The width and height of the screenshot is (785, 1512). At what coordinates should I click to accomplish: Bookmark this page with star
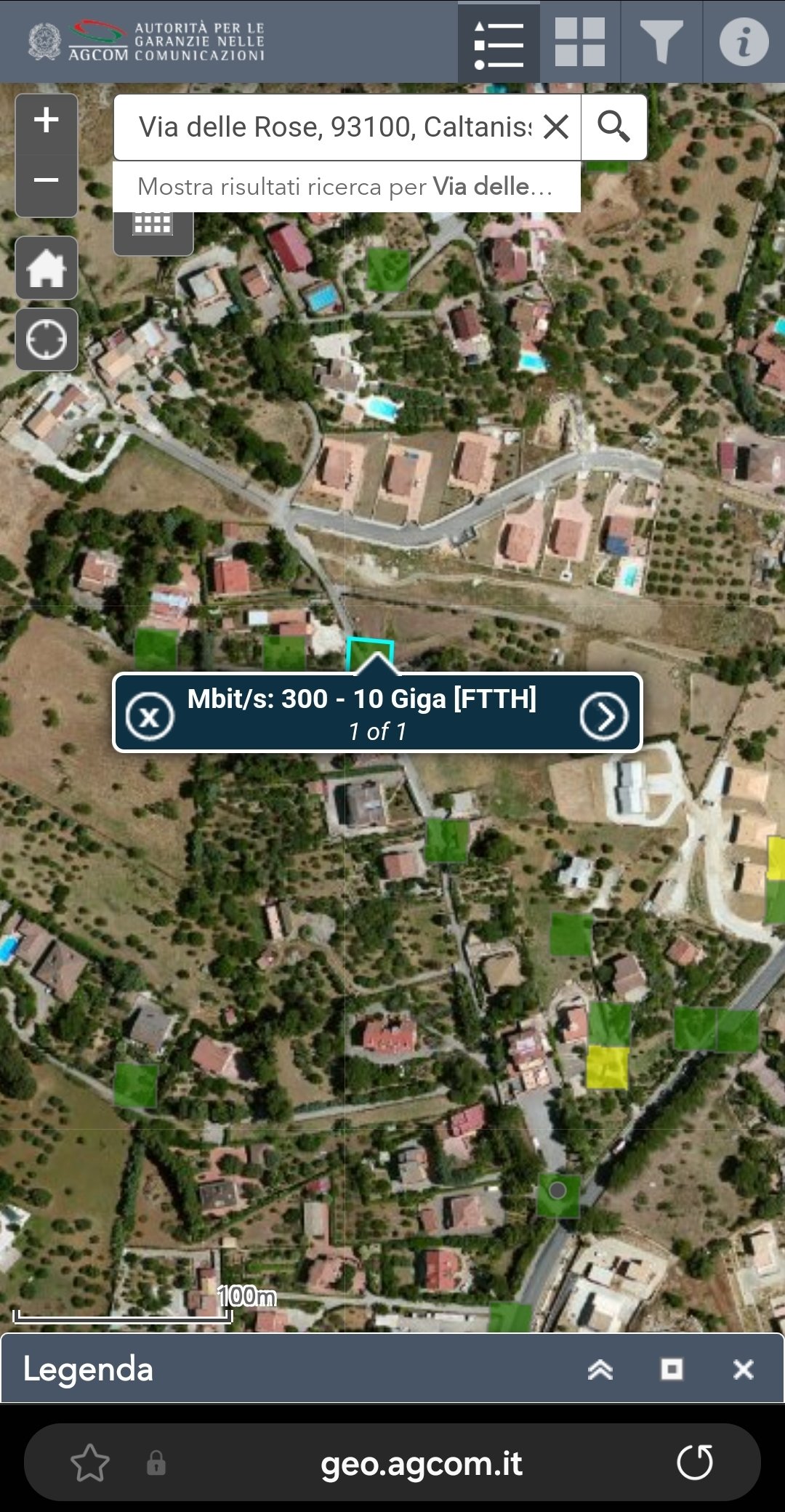pyautogui.click(x=90, y=1463)
